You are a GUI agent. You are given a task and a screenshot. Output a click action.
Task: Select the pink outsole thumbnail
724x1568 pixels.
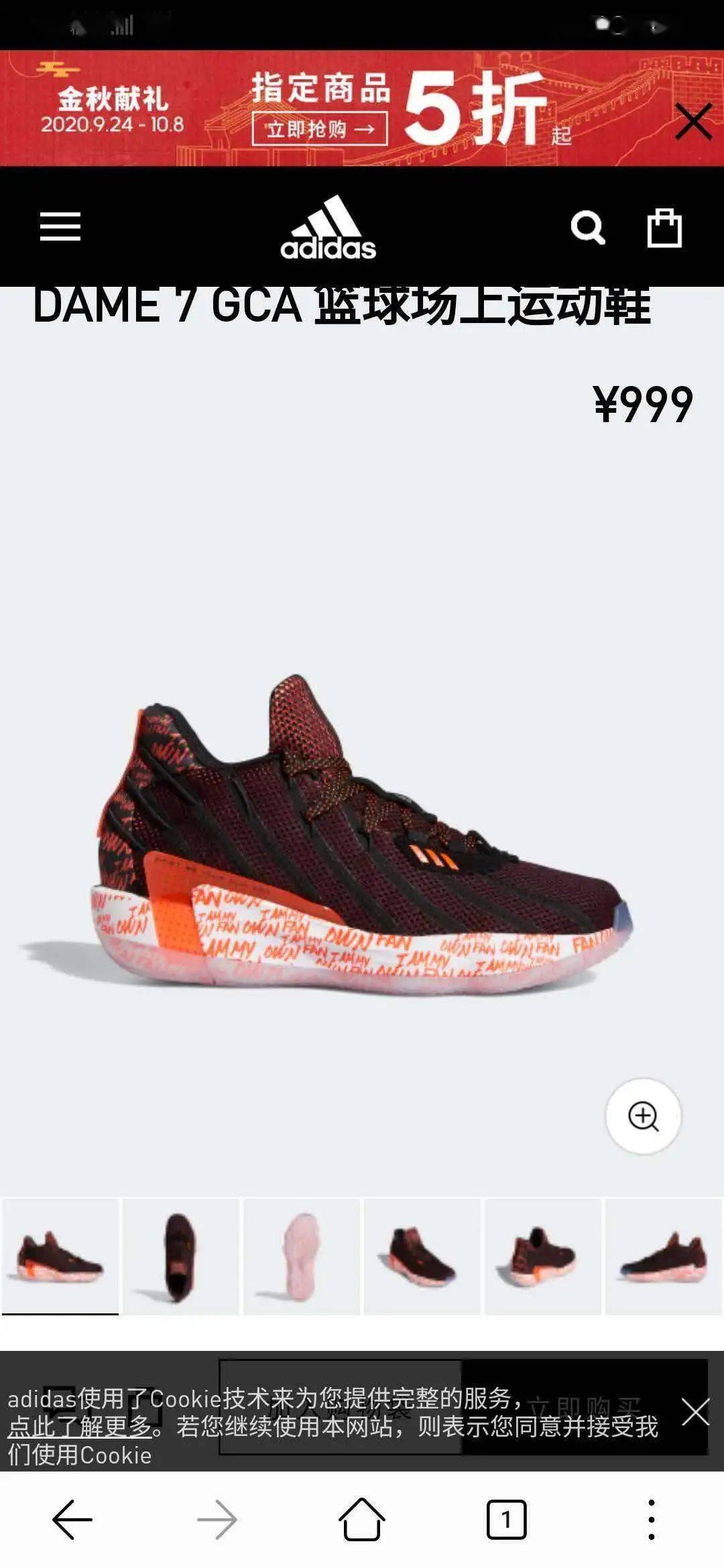(302, 1257)
